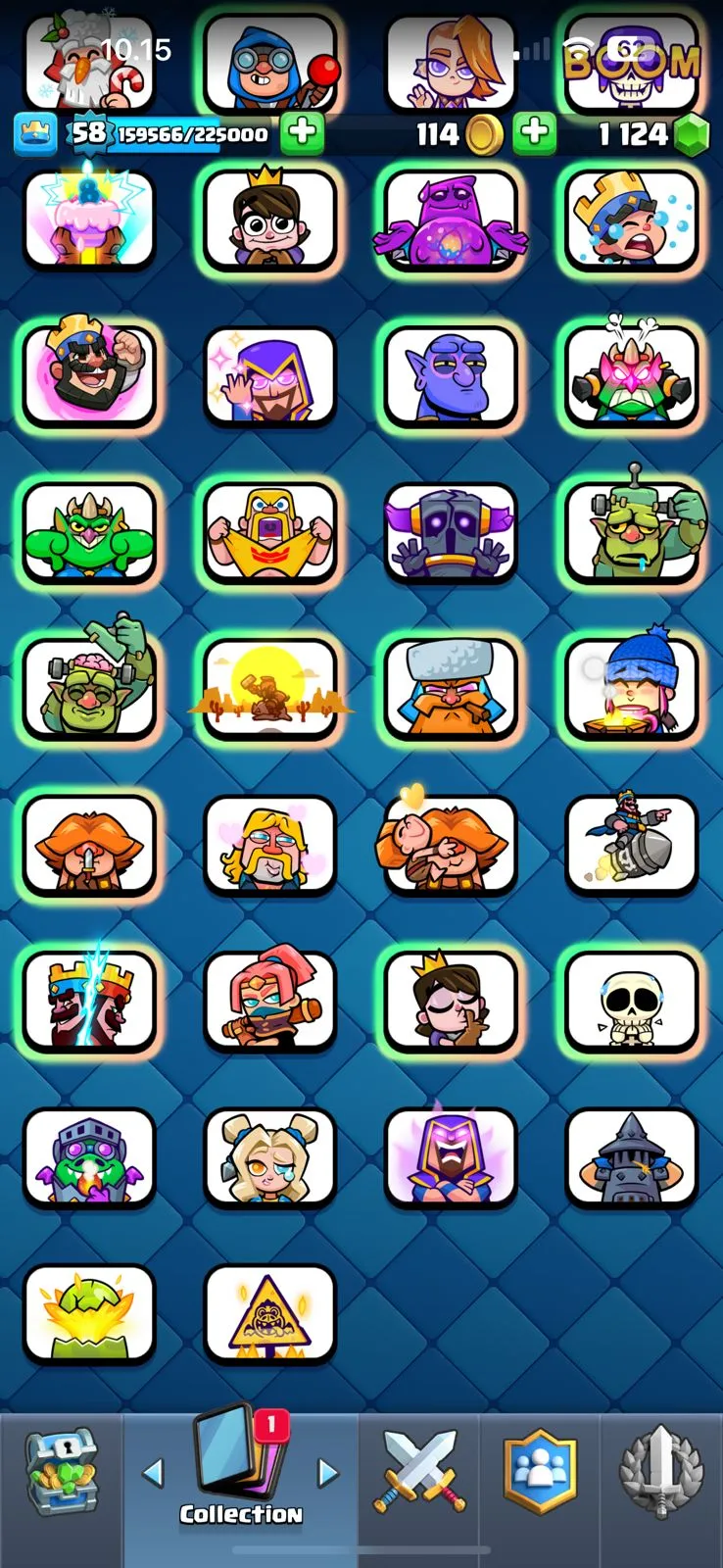The width and height of the screenshot is (723, 1568).
Task: Select the white skeleton crying emote
Action: 632,1001
